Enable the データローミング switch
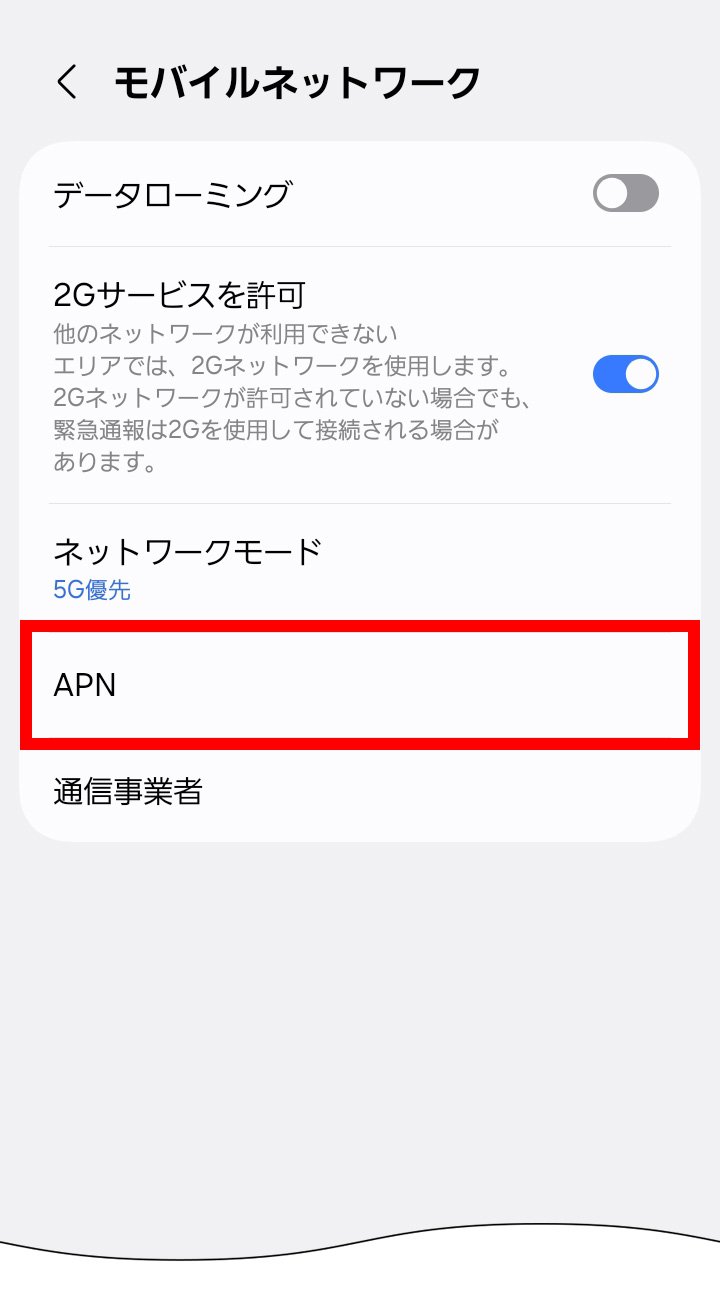The width and height of the screenshot is (720, 1300). coord(625,194)
